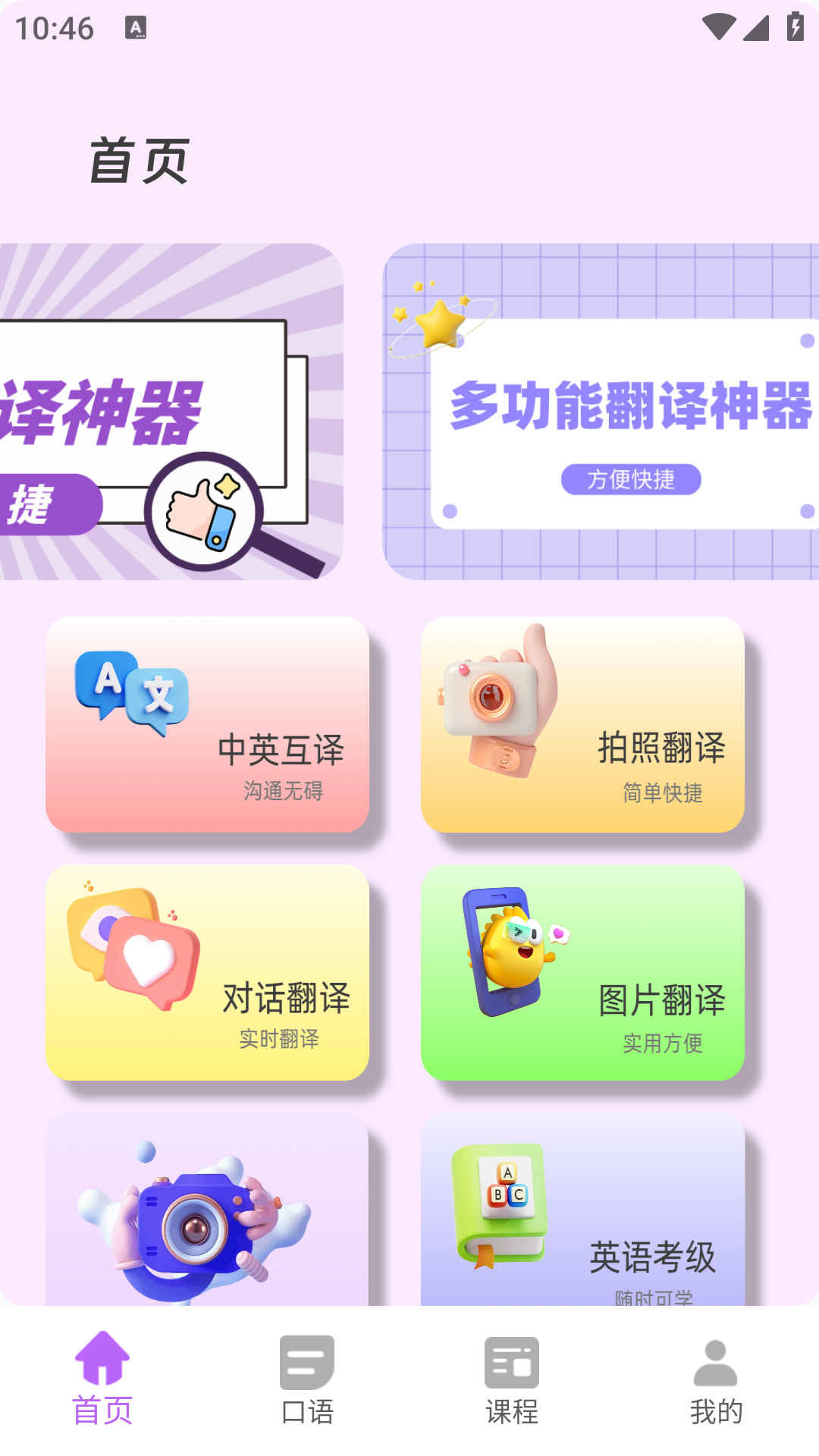Open the 英语考级 exam card
The image size is (819, 1456).
(x=582, y=1210)
